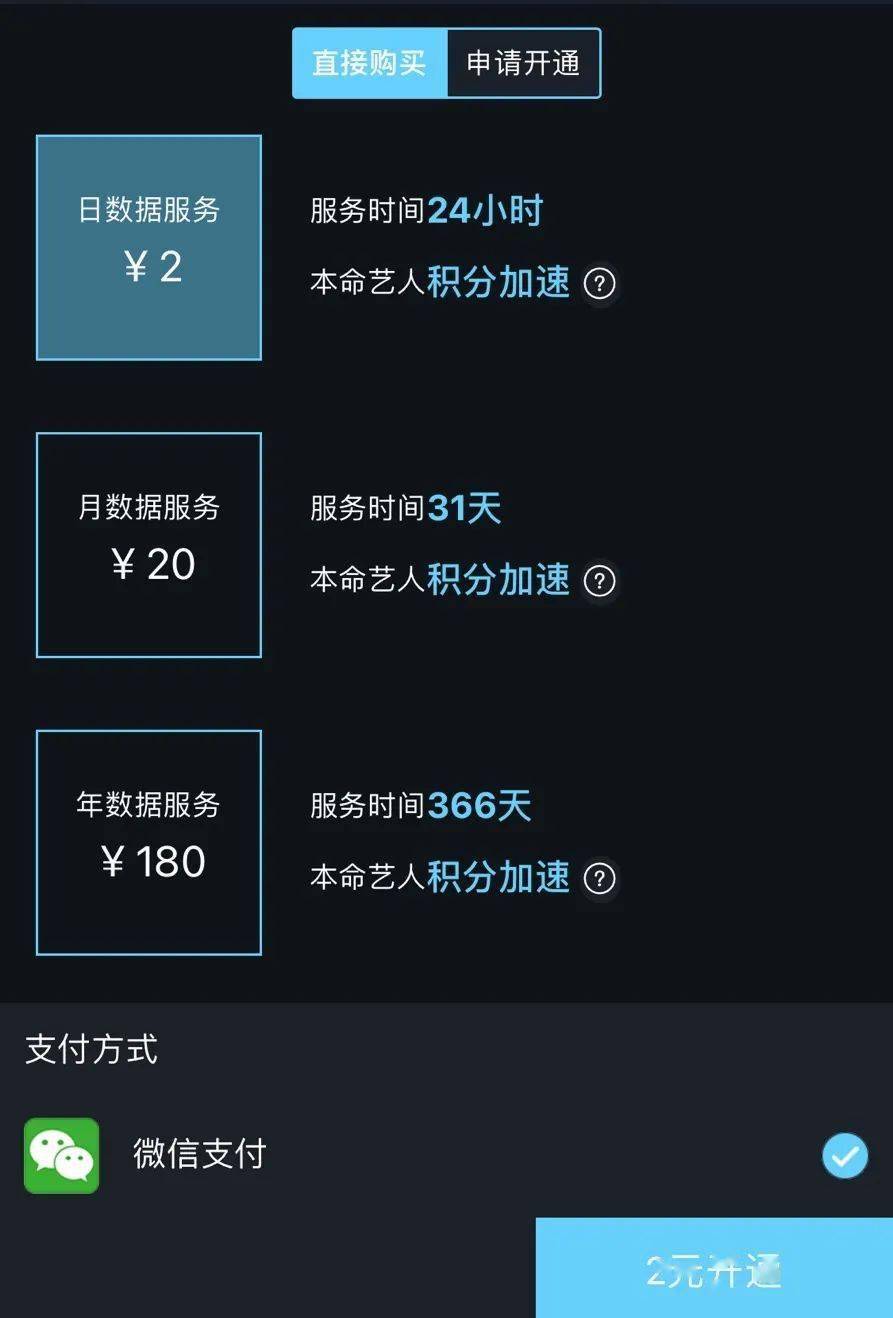Select the 年数据服务 ¥180 plan

pyautogui.click(x=148, y=840)
